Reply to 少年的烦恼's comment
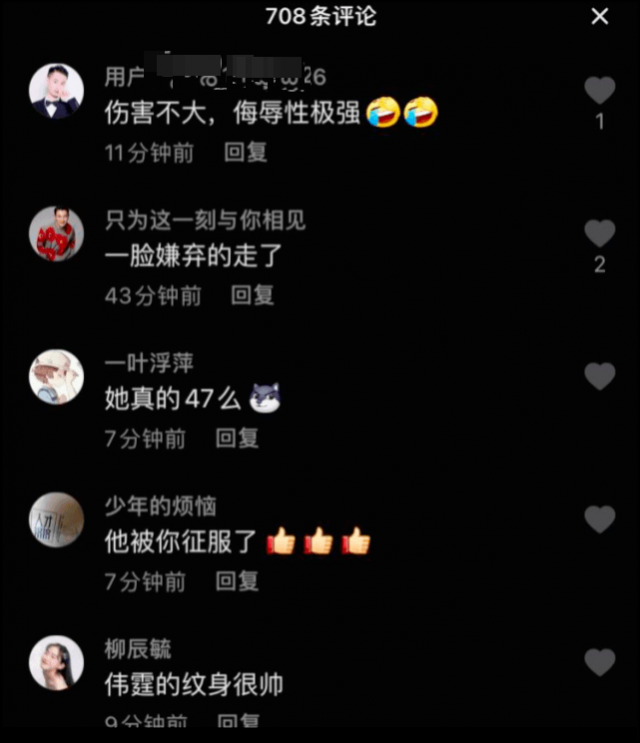640x743 pixels. pyautogui.click(x=237, y=581)
